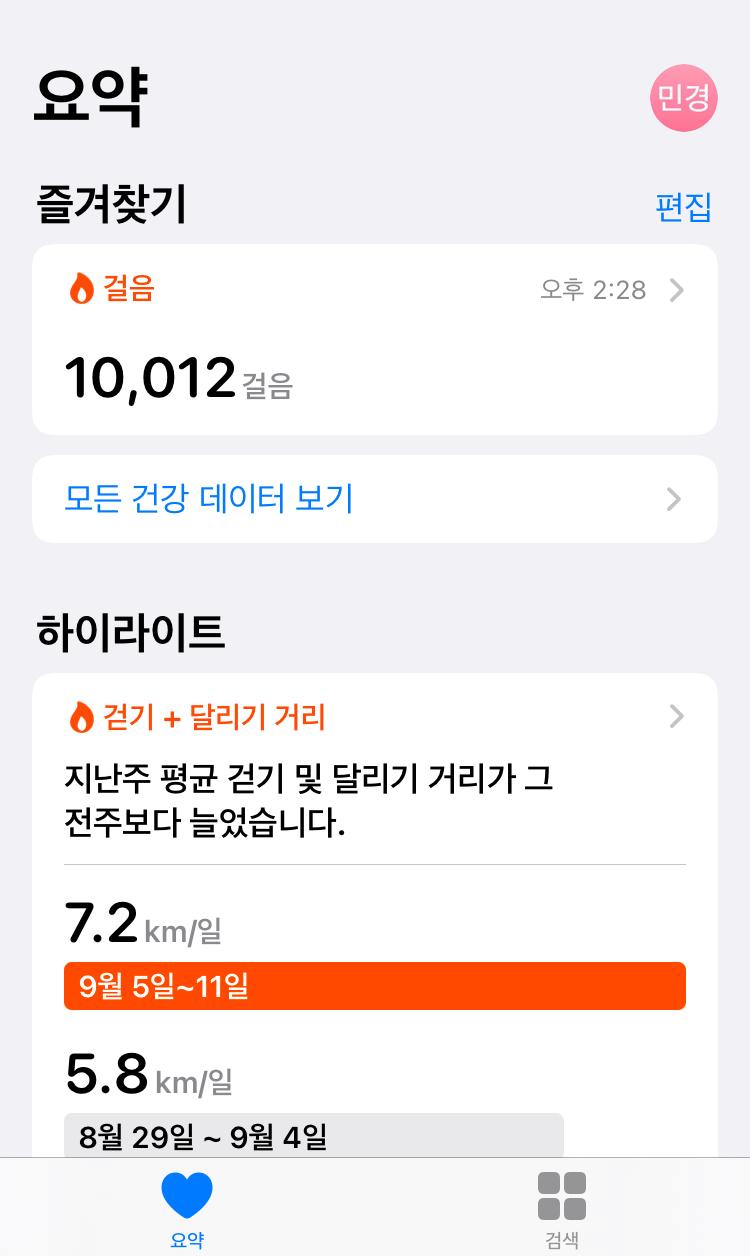
Task: Open 모든 건강 데이터 보기
Action: 374,499
